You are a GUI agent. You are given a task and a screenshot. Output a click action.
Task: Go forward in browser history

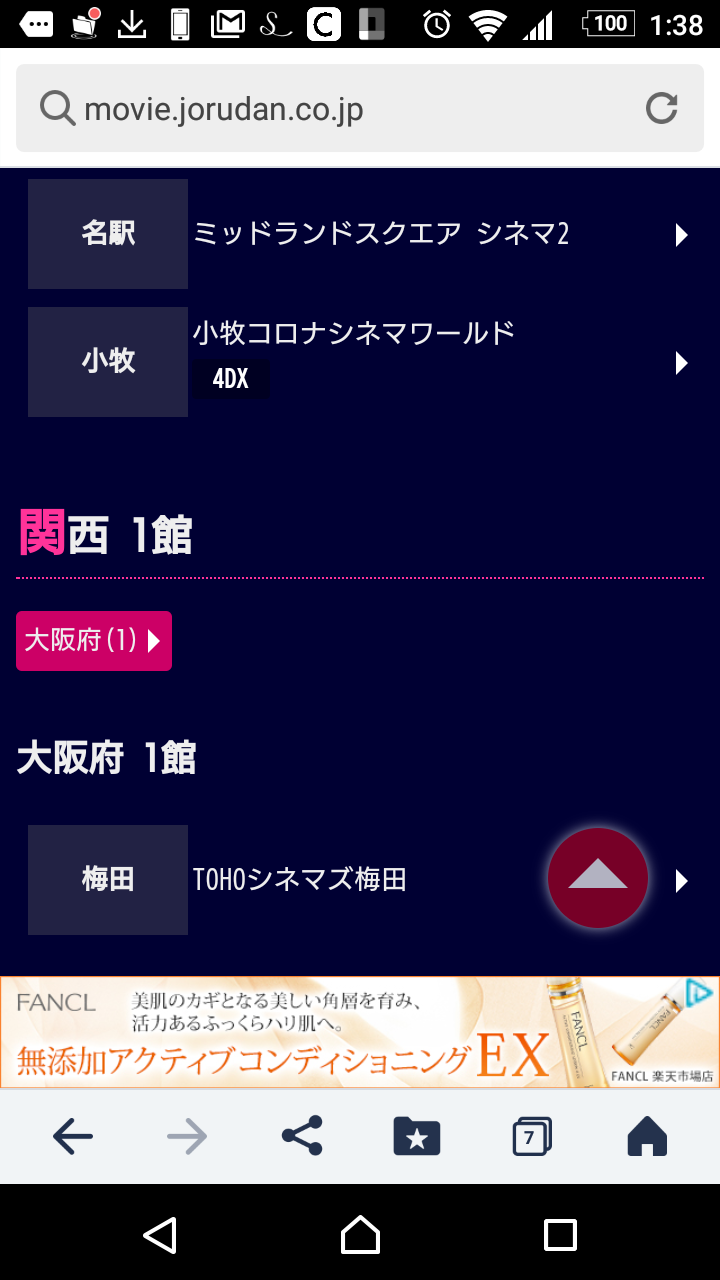187,1136
